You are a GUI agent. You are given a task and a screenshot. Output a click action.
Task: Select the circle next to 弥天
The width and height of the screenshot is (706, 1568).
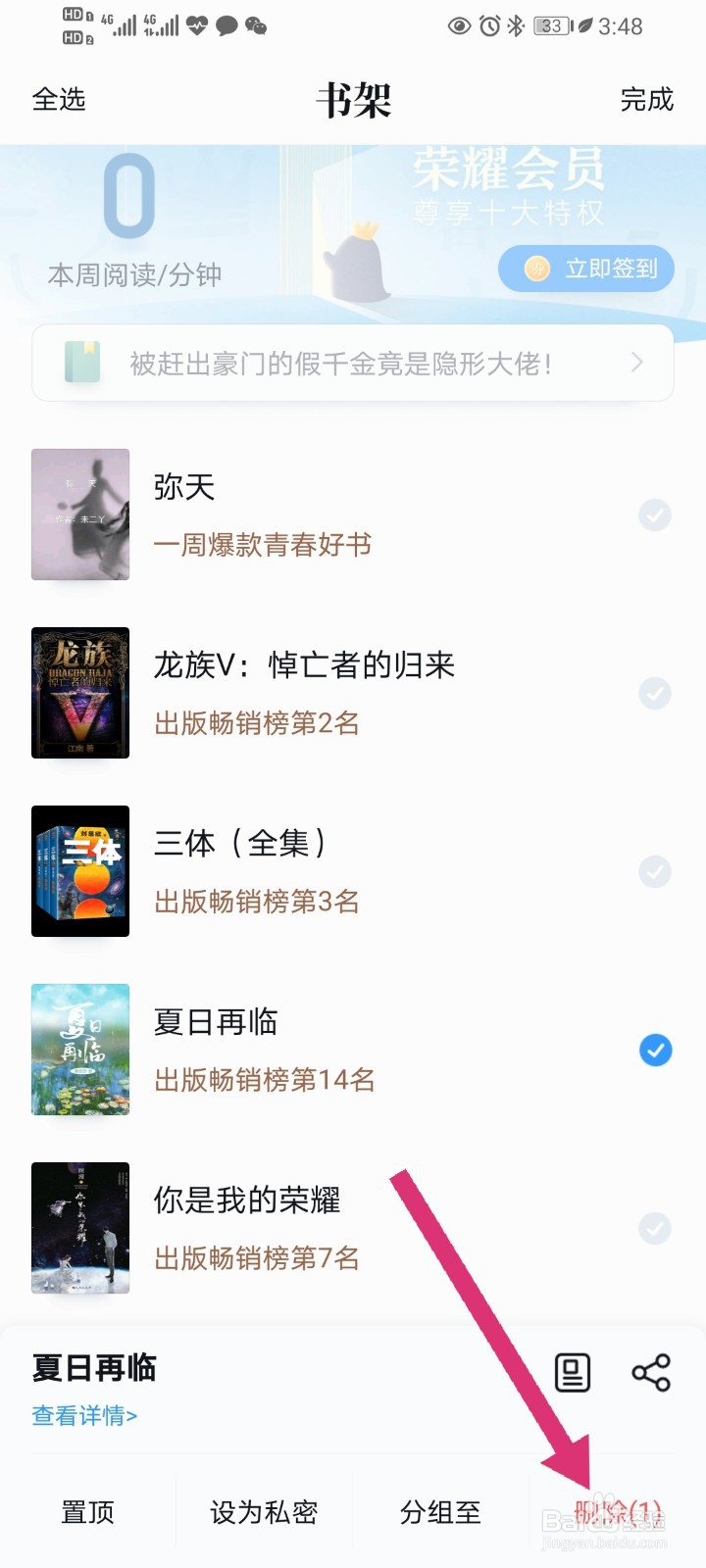point(655,514)
